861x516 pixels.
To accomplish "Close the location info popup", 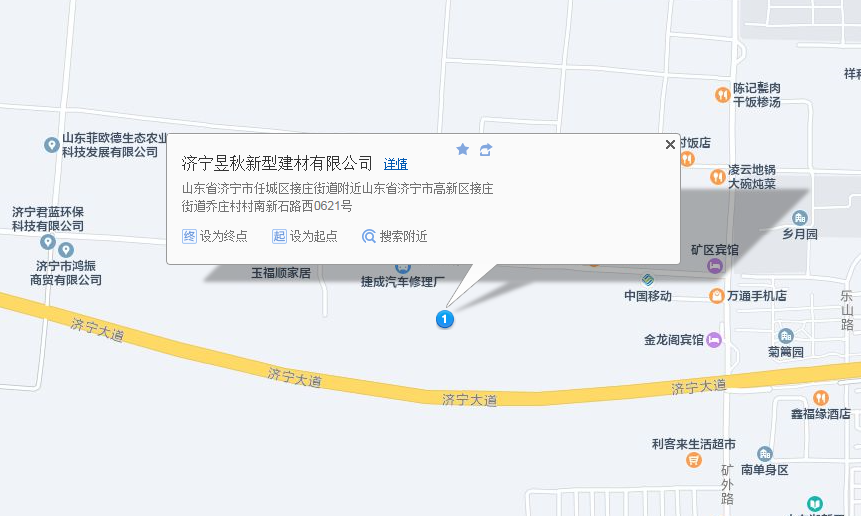I will click(x=670, y=145).
